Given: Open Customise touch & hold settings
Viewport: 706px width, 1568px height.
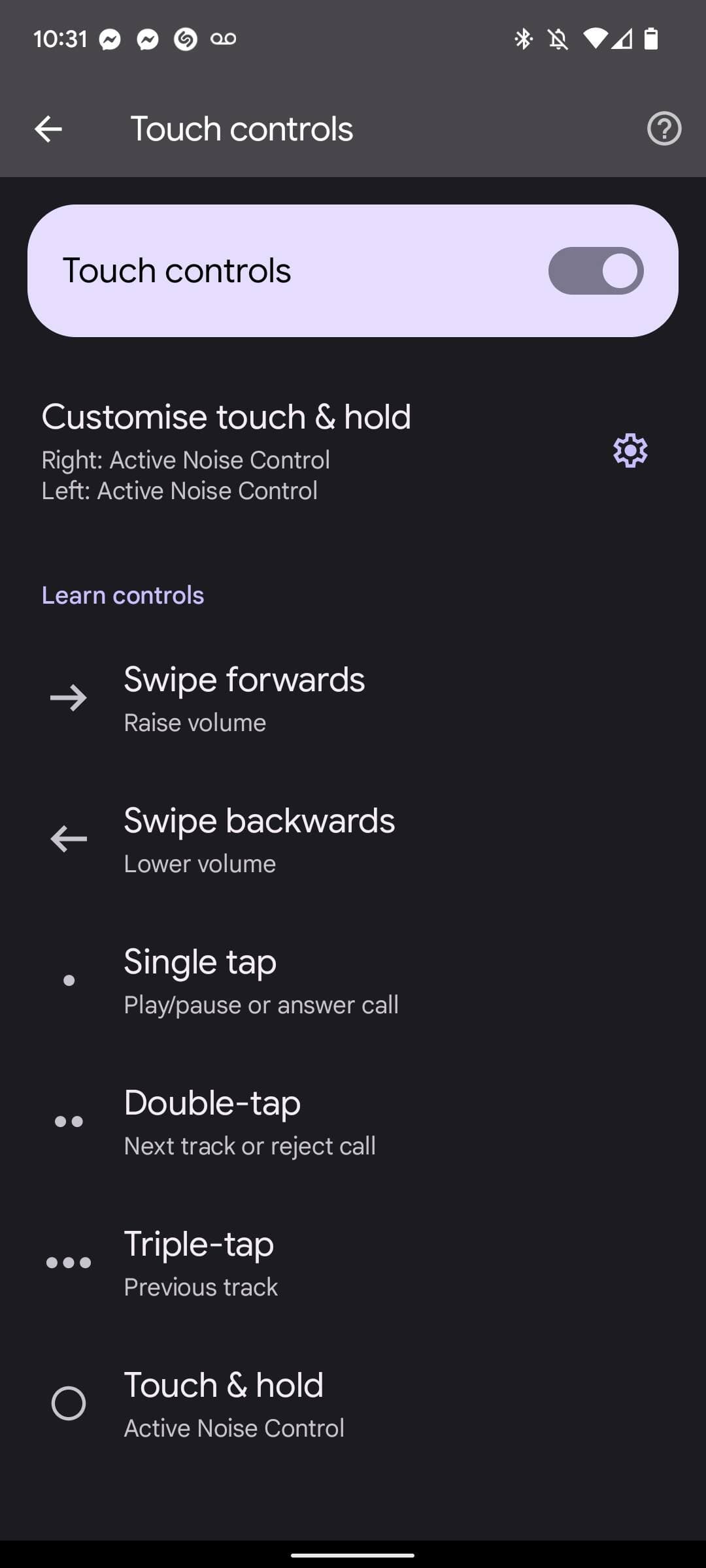Looking at the screenshot, I should click(630, 450).
